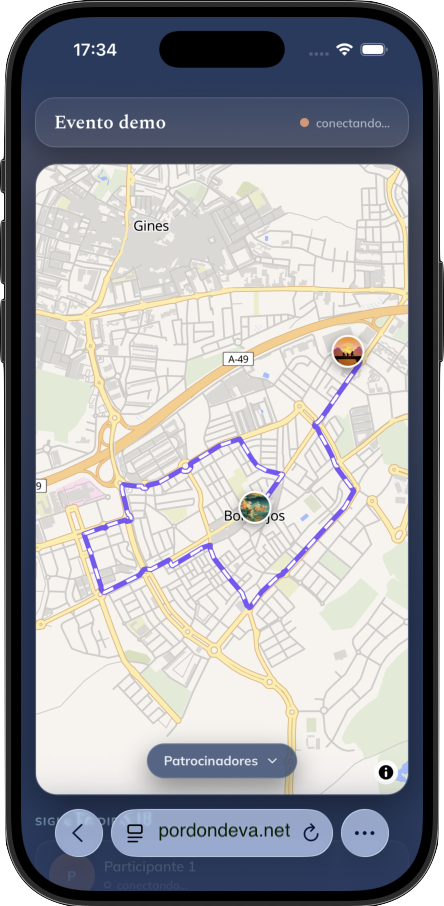Tap the sunset avatar marker on map
444x906 pixels.
[347, 351]
